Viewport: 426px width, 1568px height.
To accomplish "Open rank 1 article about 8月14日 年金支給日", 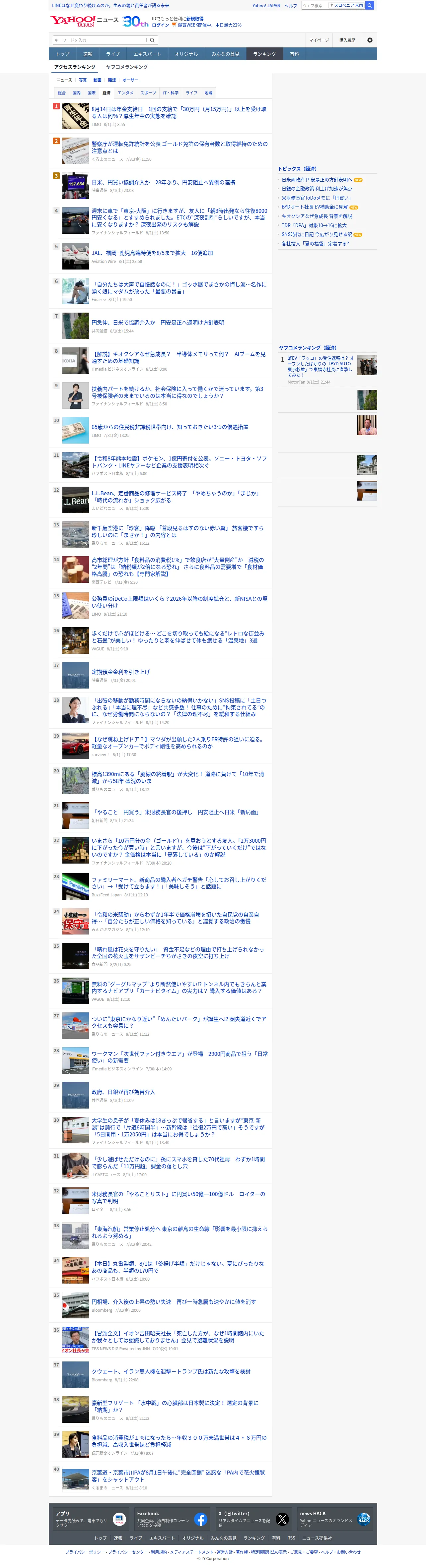I will [179, 113].
